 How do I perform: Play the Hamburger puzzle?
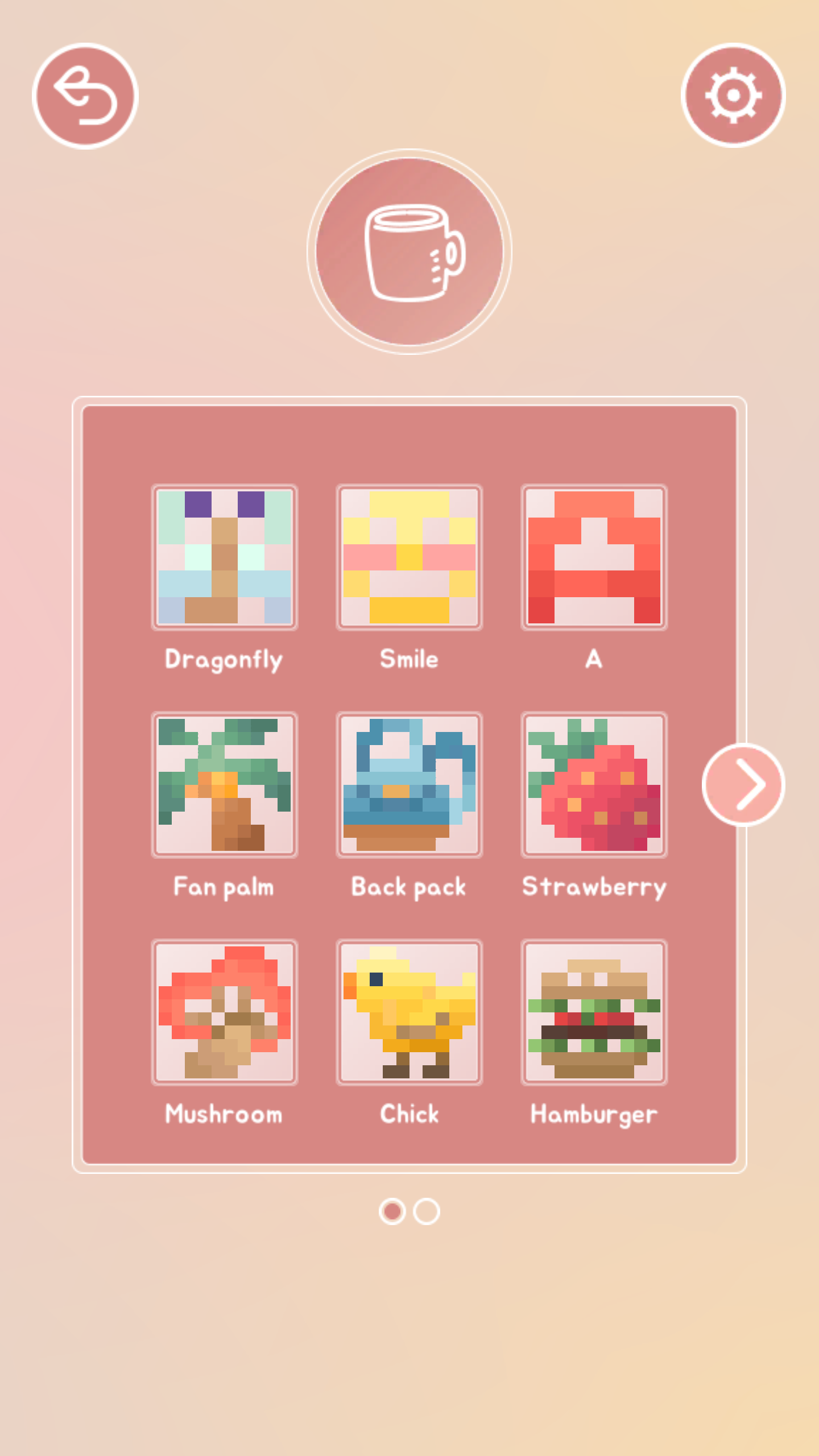[x=594, y=1012]
